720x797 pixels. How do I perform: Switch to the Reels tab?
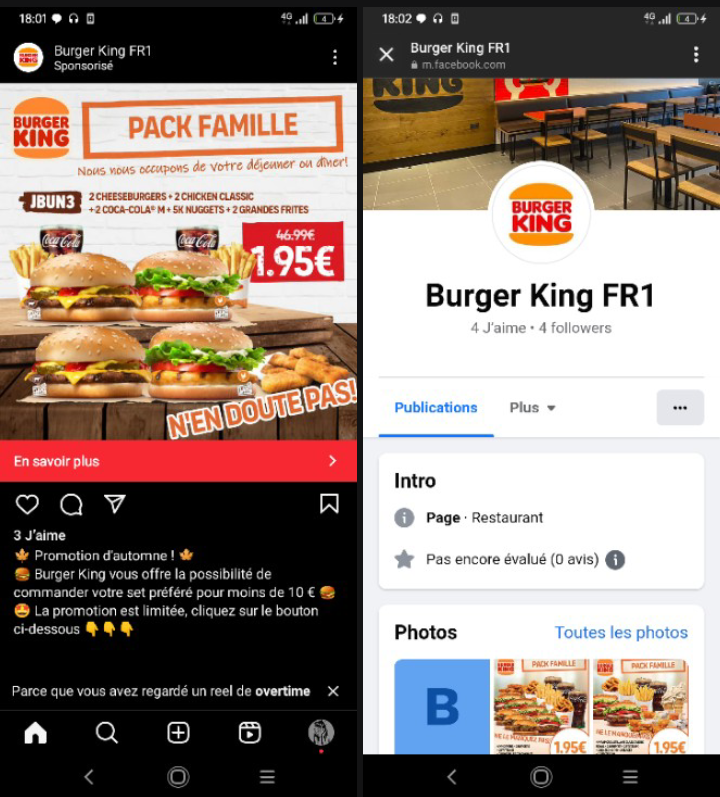point(249,733)
